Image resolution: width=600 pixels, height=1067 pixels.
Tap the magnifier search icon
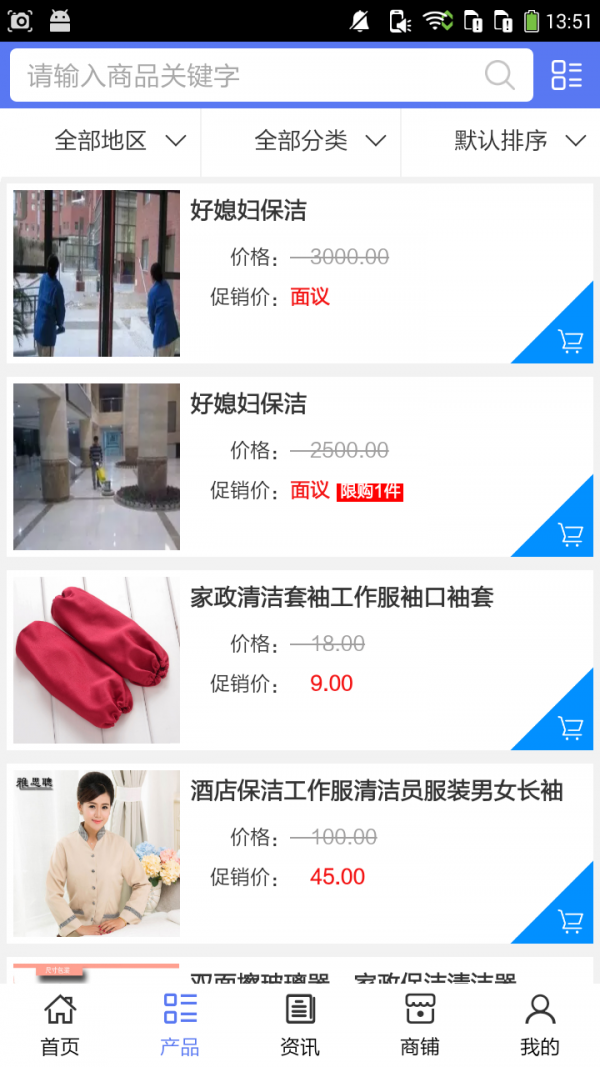point(499,75)
